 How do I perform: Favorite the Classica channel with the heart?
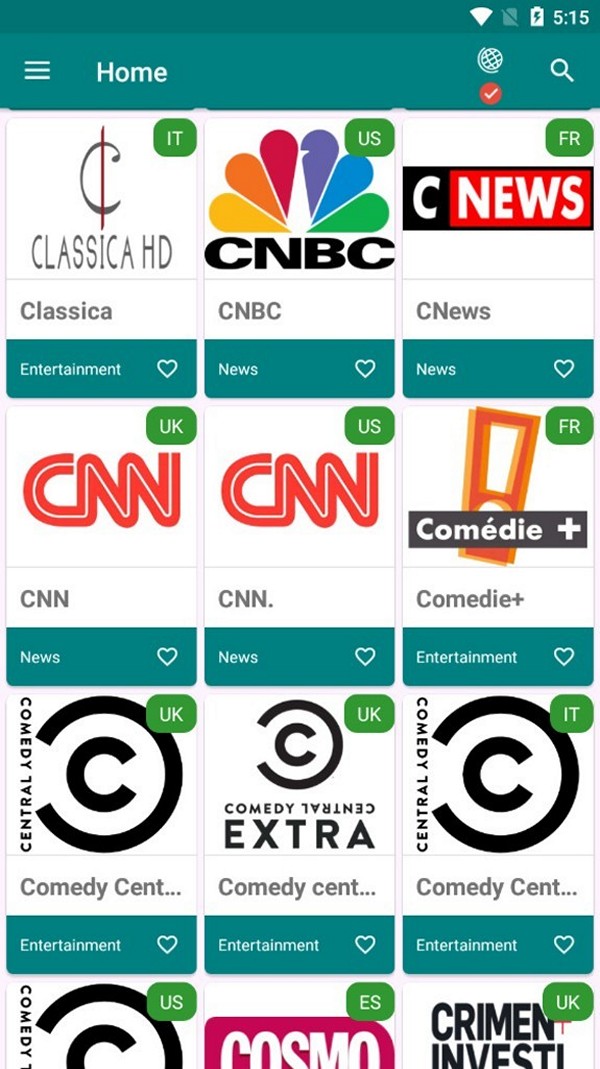(167, 369)
